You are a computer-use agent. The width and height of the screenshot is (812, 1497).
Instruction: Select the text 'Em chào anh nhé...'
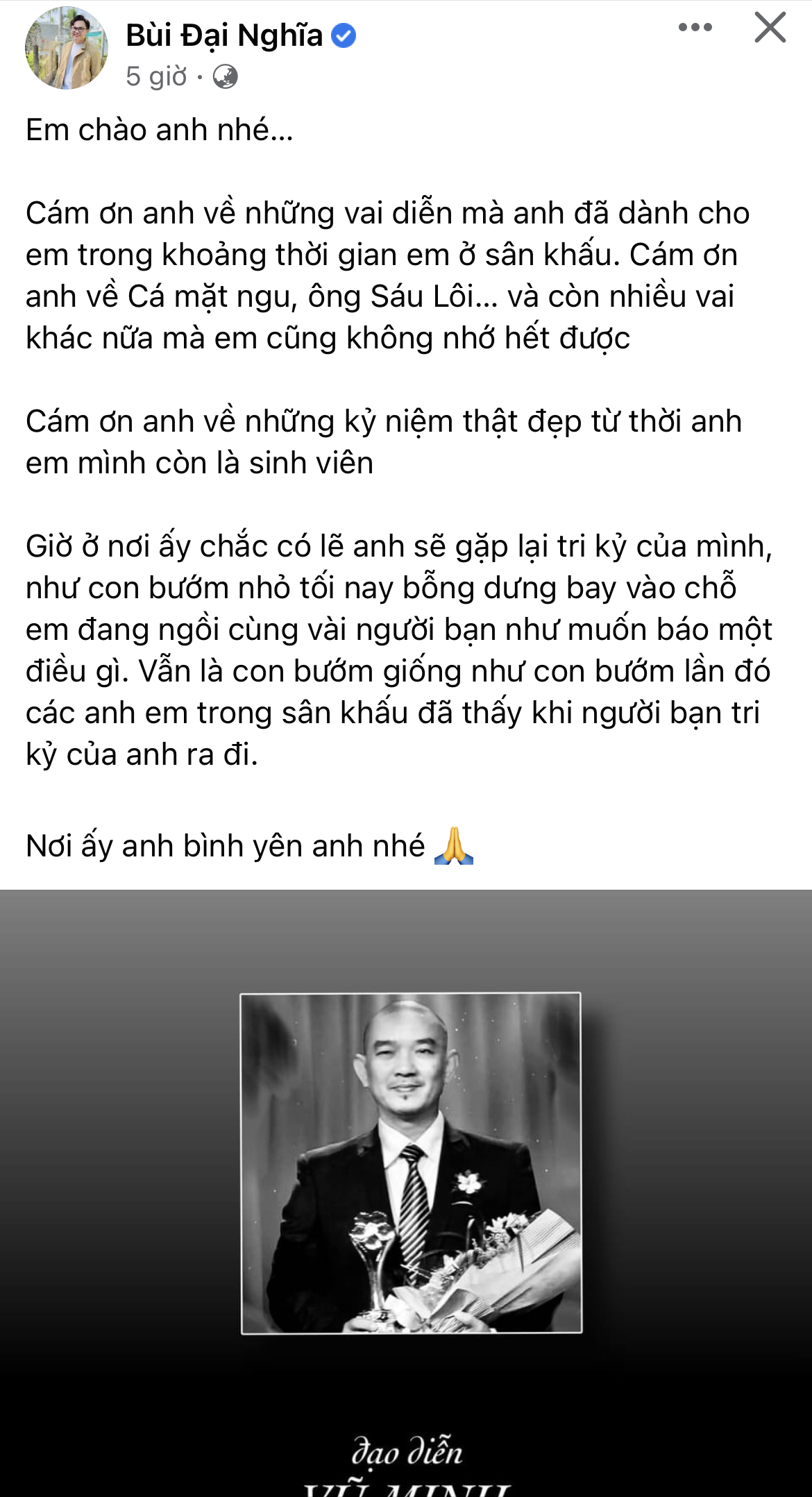pyautogui.click(x=160, y=130)
